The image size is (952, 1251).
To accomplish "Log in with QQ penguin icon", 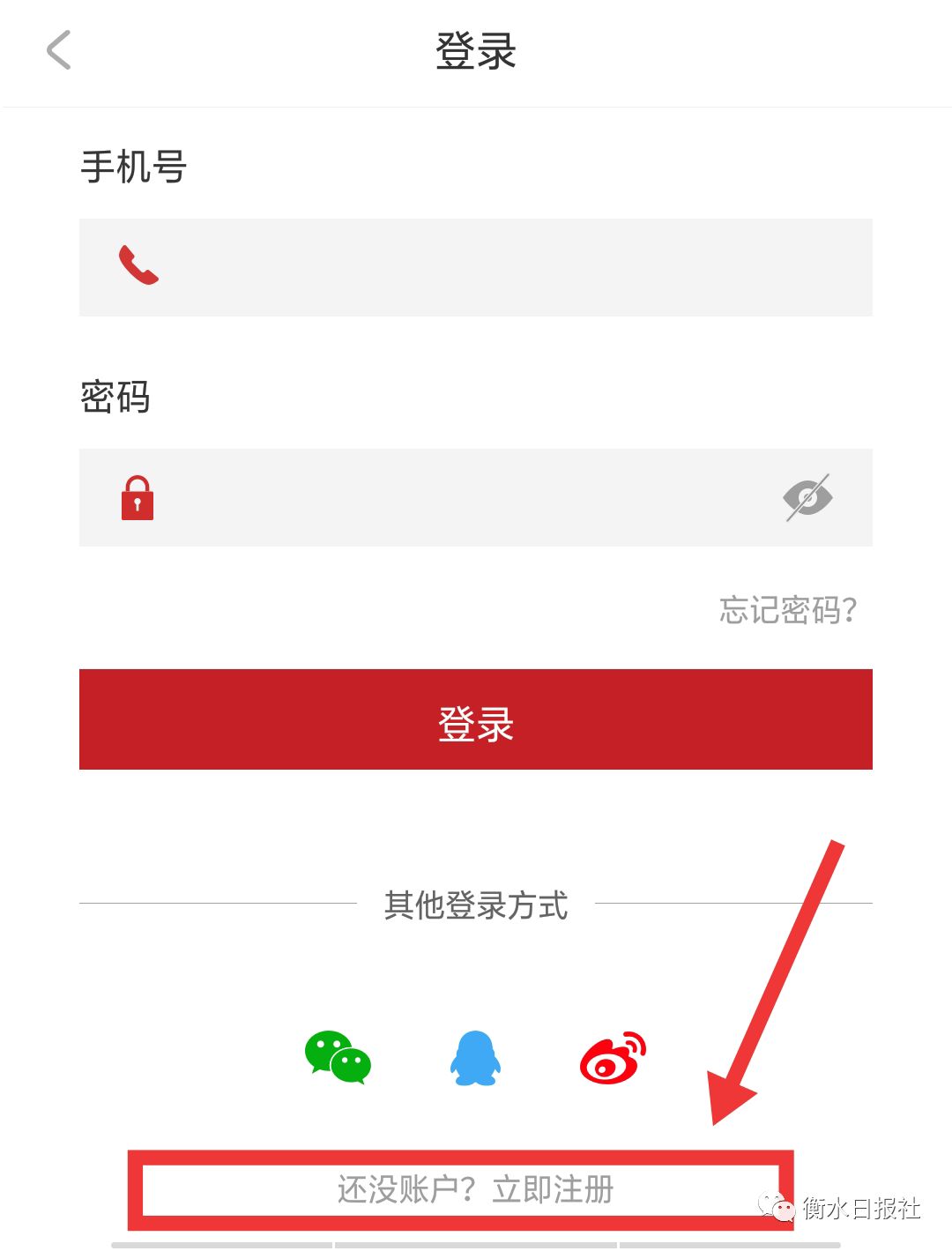I will point(475,1058).
